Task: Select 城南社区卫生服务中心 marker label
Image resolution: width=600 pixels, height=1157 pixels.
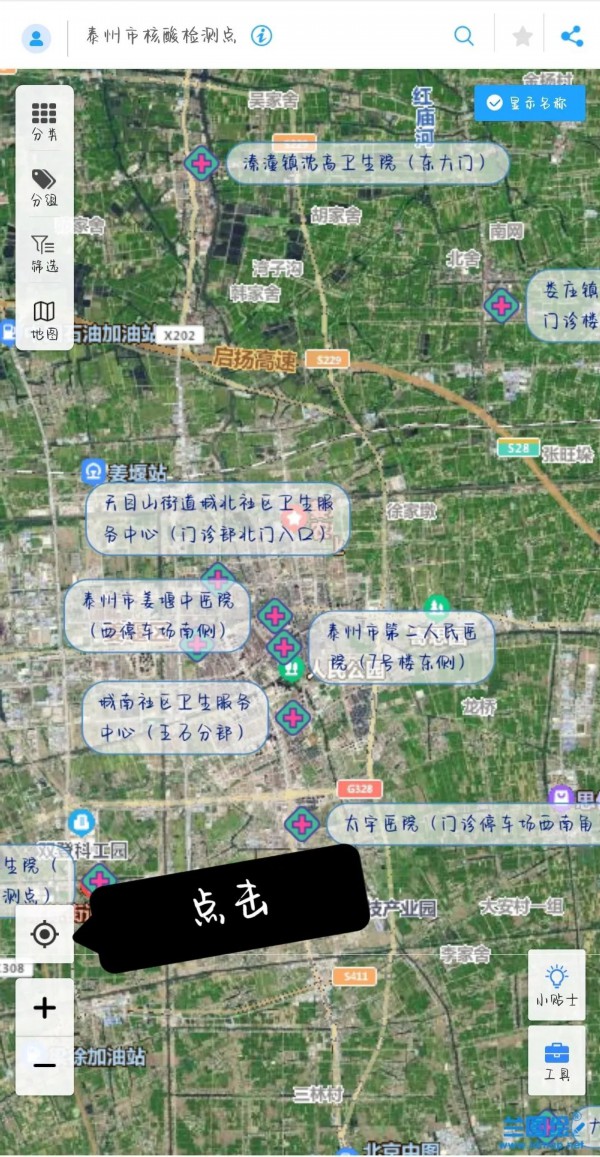Action: [x=175, y=717]
